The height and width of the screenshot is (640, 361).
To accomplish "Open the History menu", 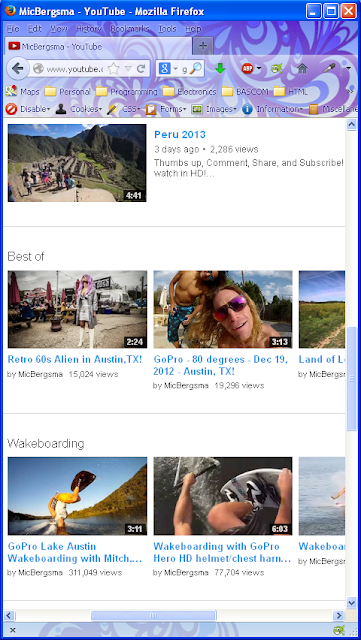I will [89, 29].
